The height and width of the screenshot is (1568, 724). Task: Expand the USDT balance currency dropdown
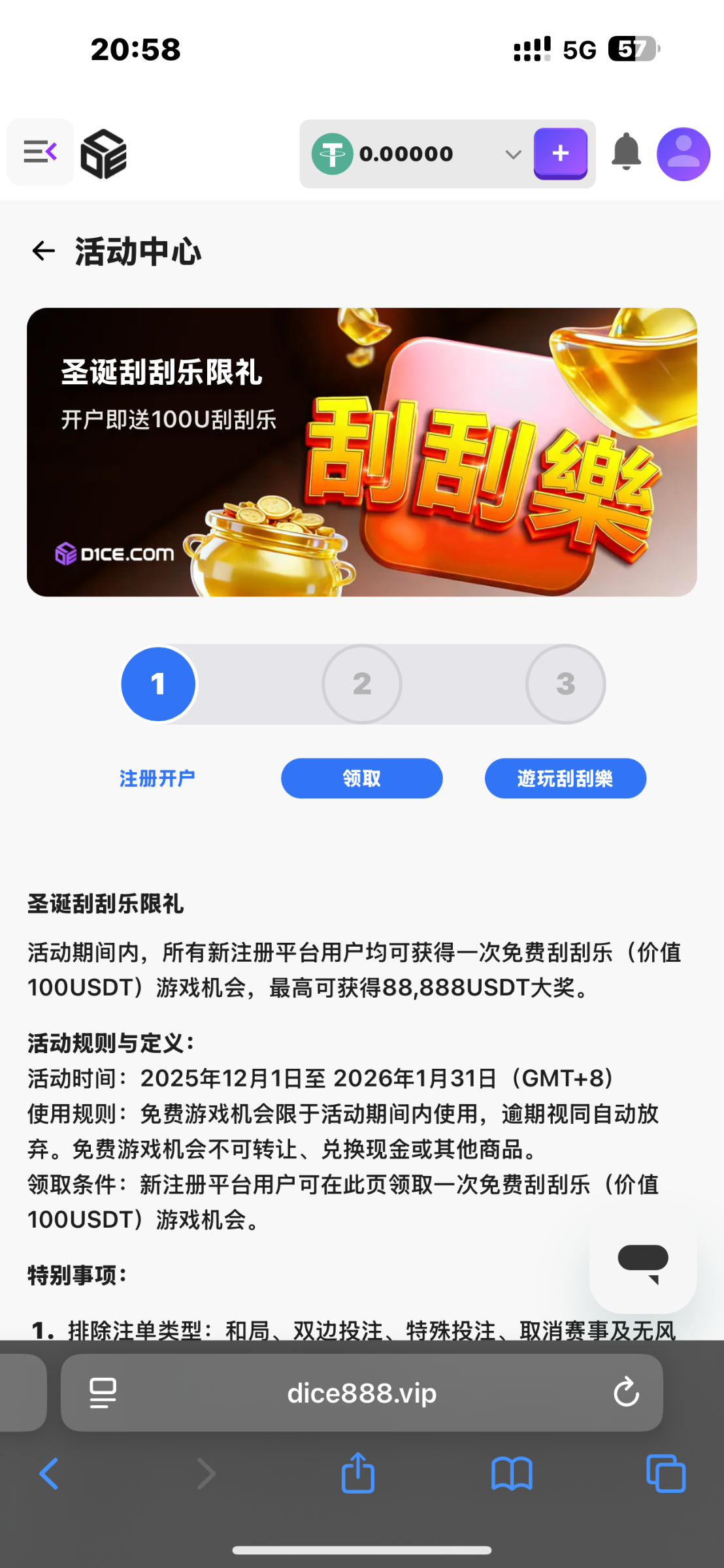pyautogui.click(x=513, y=154)
